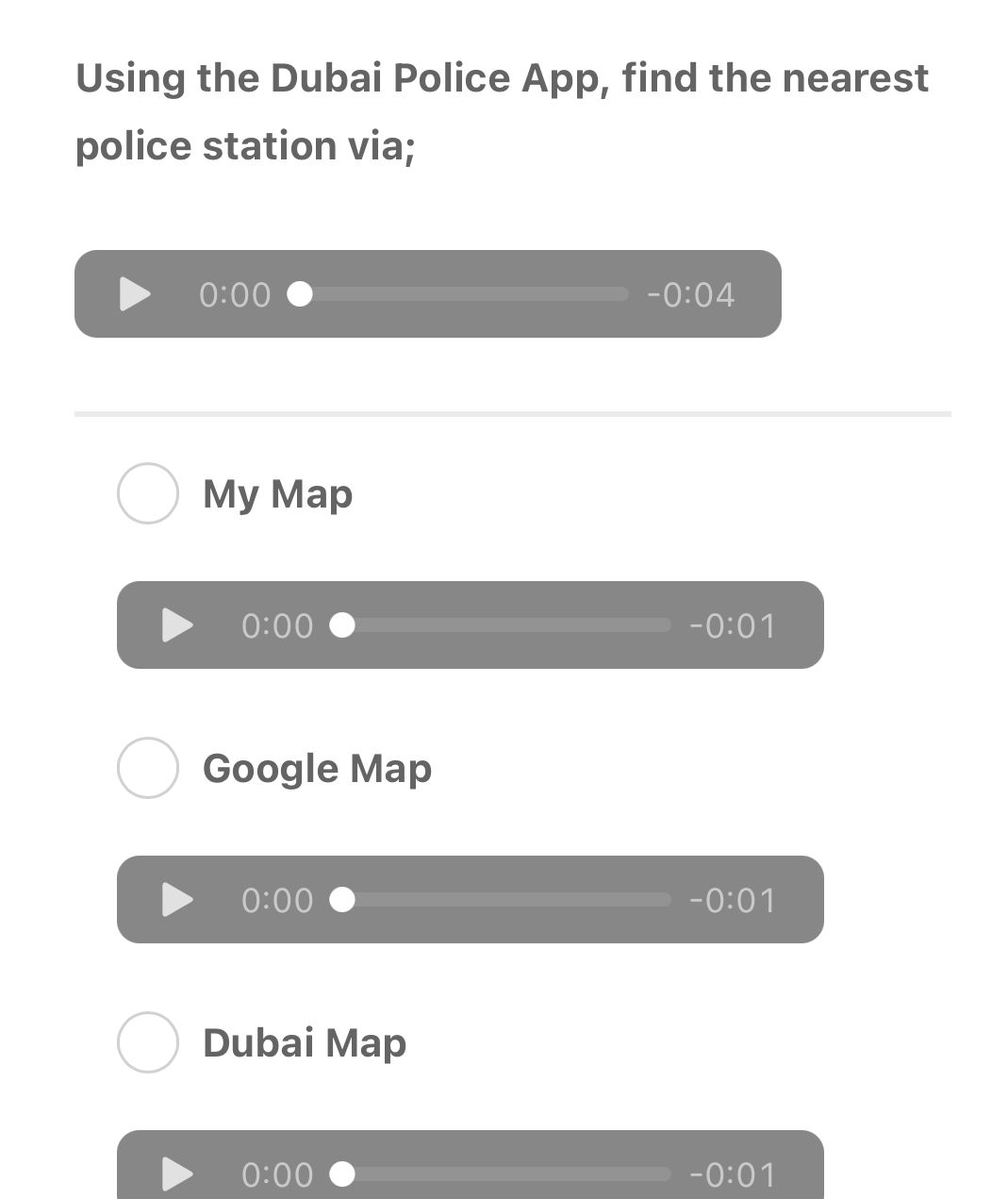
Task: Click the progress track of My Map audio
Action: pyautogui.click(x=509, y=625)
